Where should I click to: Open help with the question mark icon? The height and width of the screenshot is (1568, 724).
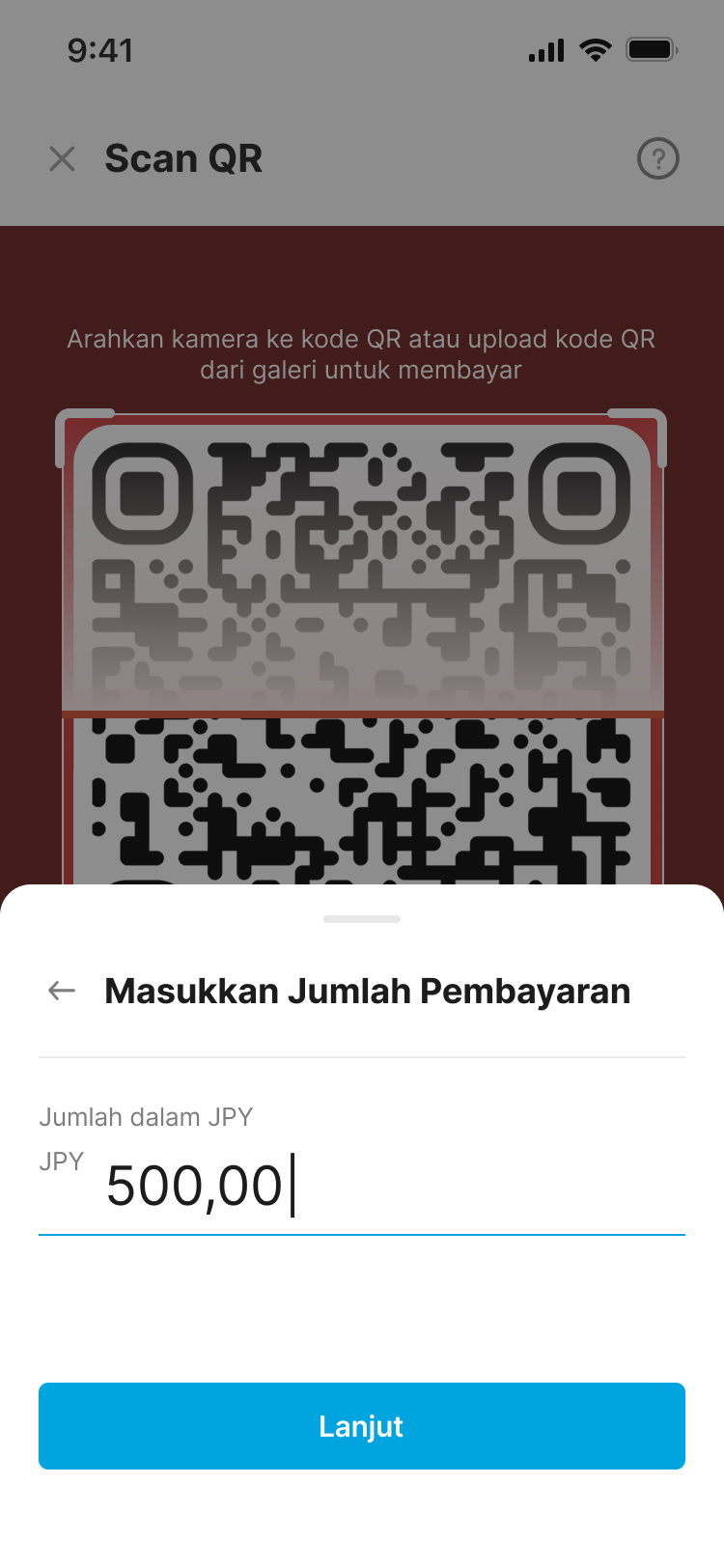658,158
